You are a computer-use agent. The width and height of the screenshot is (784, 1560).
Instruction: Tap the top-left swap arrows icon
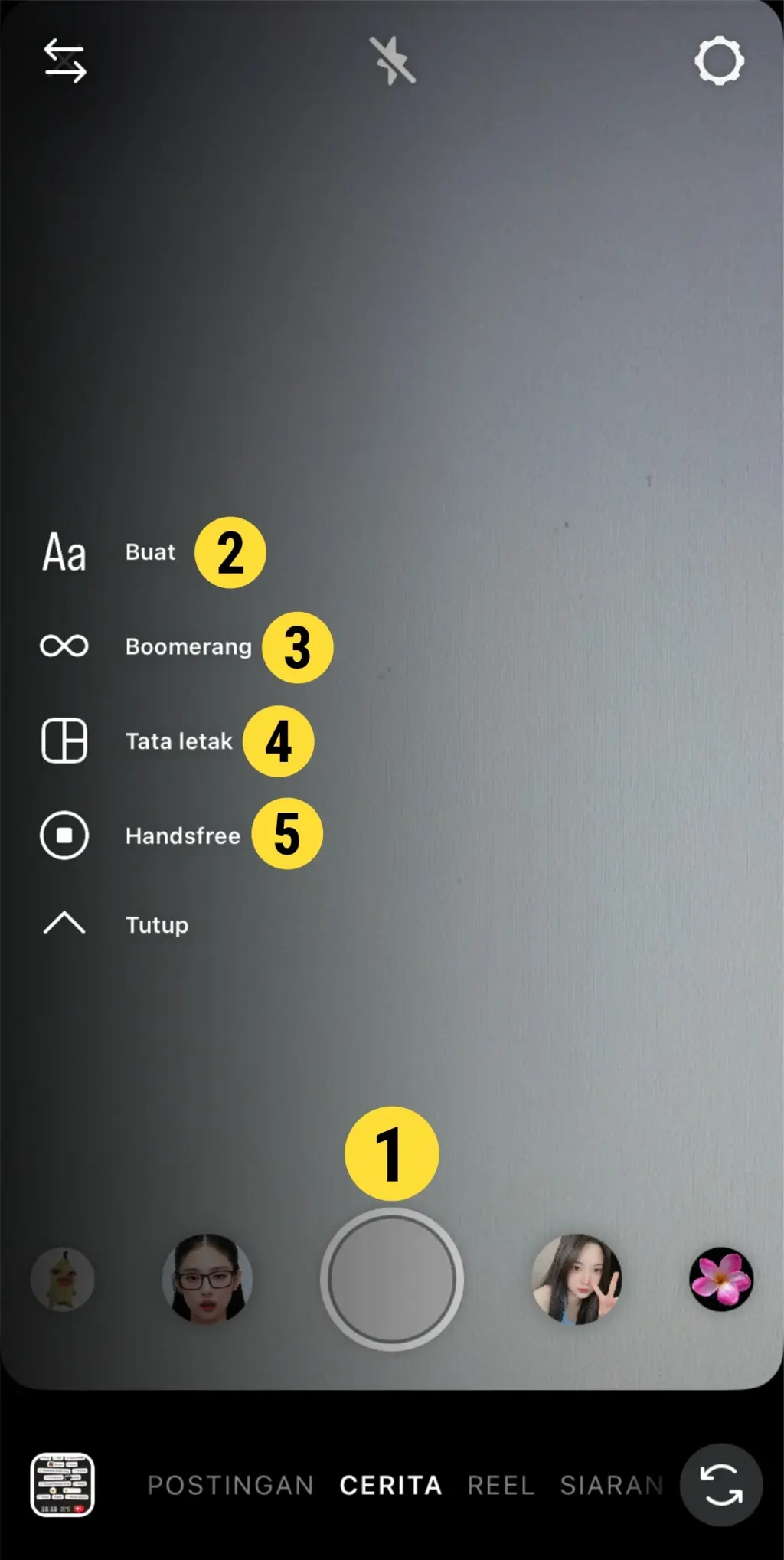tap(65, 61)
